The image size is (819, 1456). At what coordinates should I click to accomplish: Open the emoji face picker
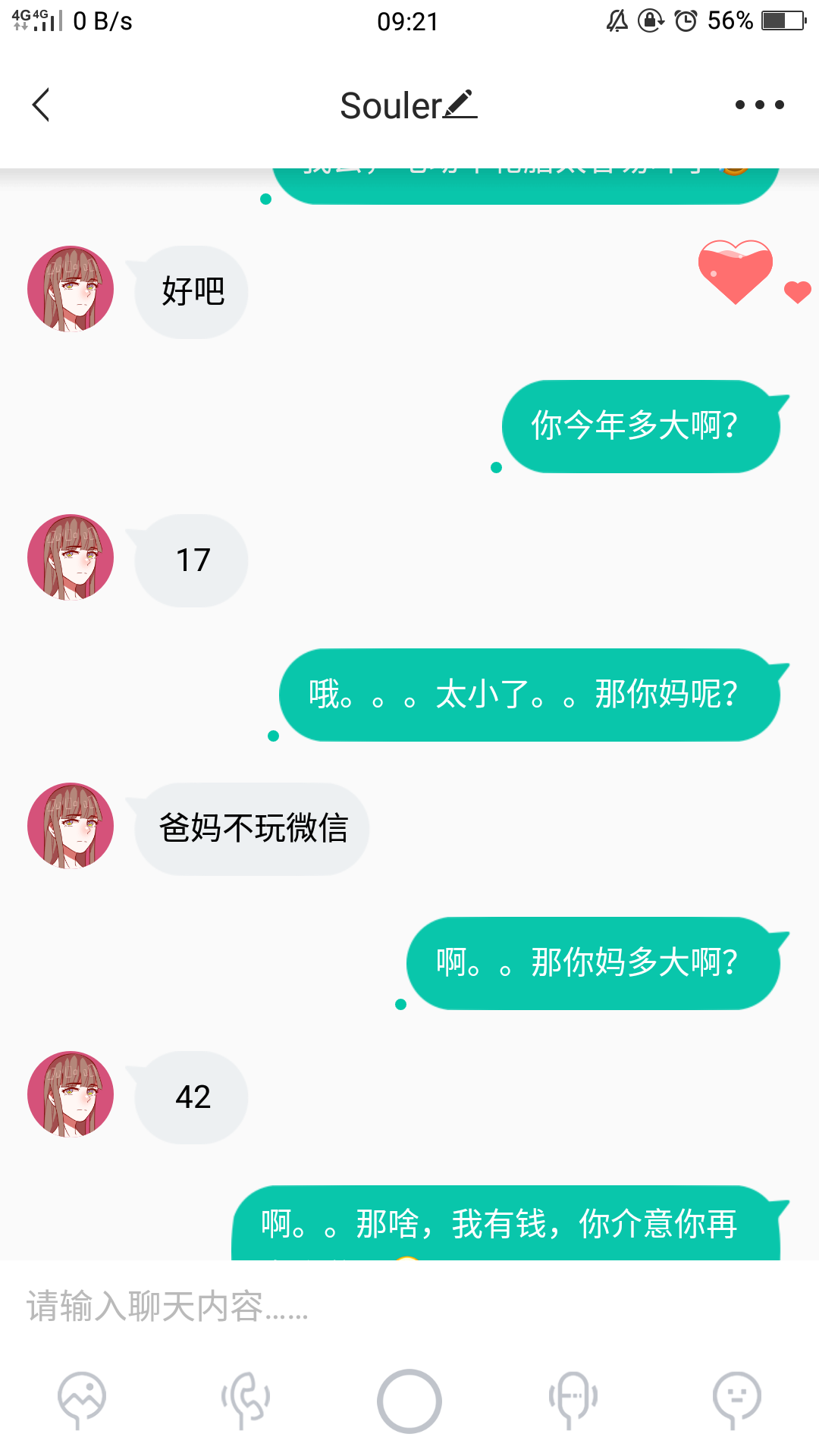pos(736,1400)
